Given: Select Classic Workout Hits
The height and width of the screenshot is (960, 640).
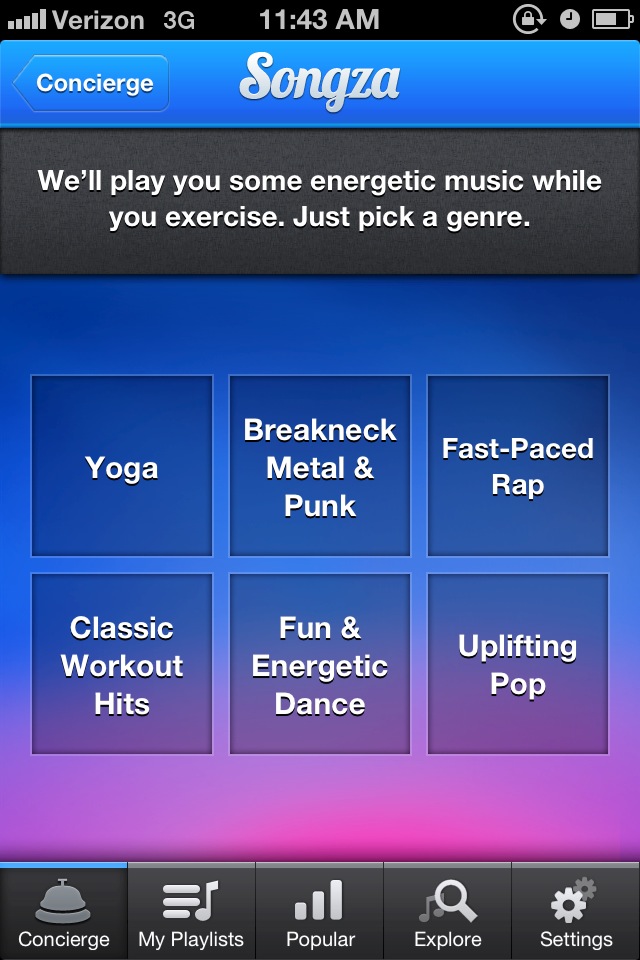Looking at the screenshot, I should pyautogui.click(x=122, y=664).
